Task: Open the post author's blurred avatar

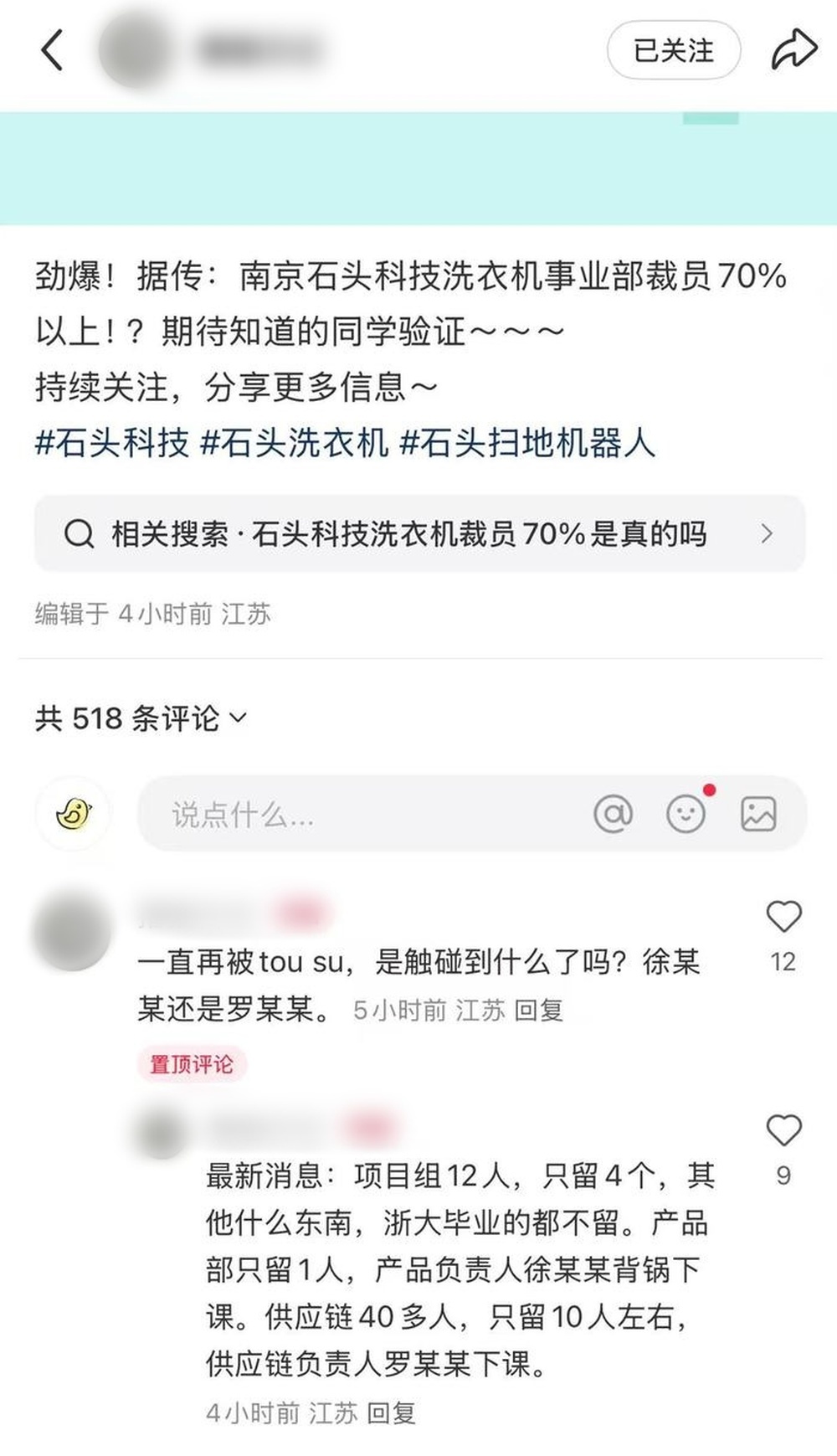Action: point(134,50)
